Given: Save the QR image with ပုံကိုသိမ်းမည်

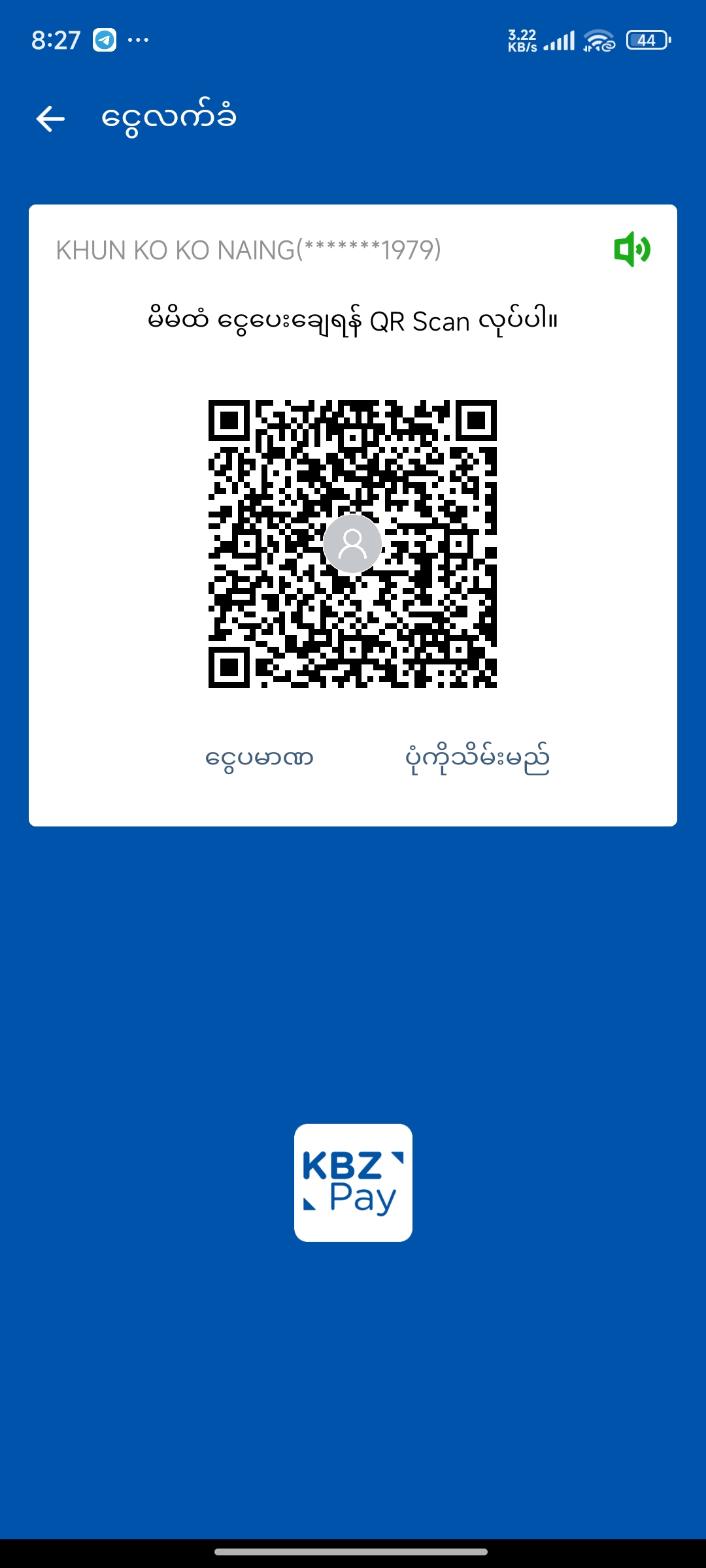Looking at the screenshot, I should pyautogui.click(x=477, y=759).
